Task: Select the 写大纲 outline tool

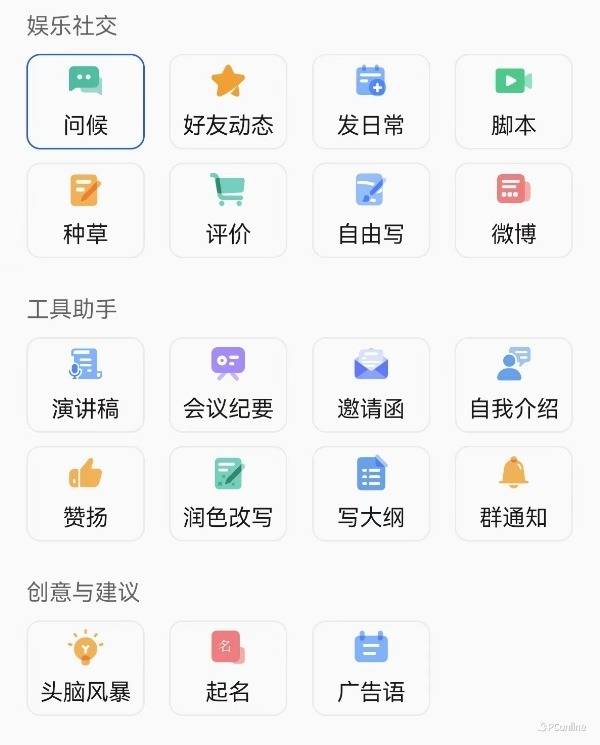Action: (371, 494)
